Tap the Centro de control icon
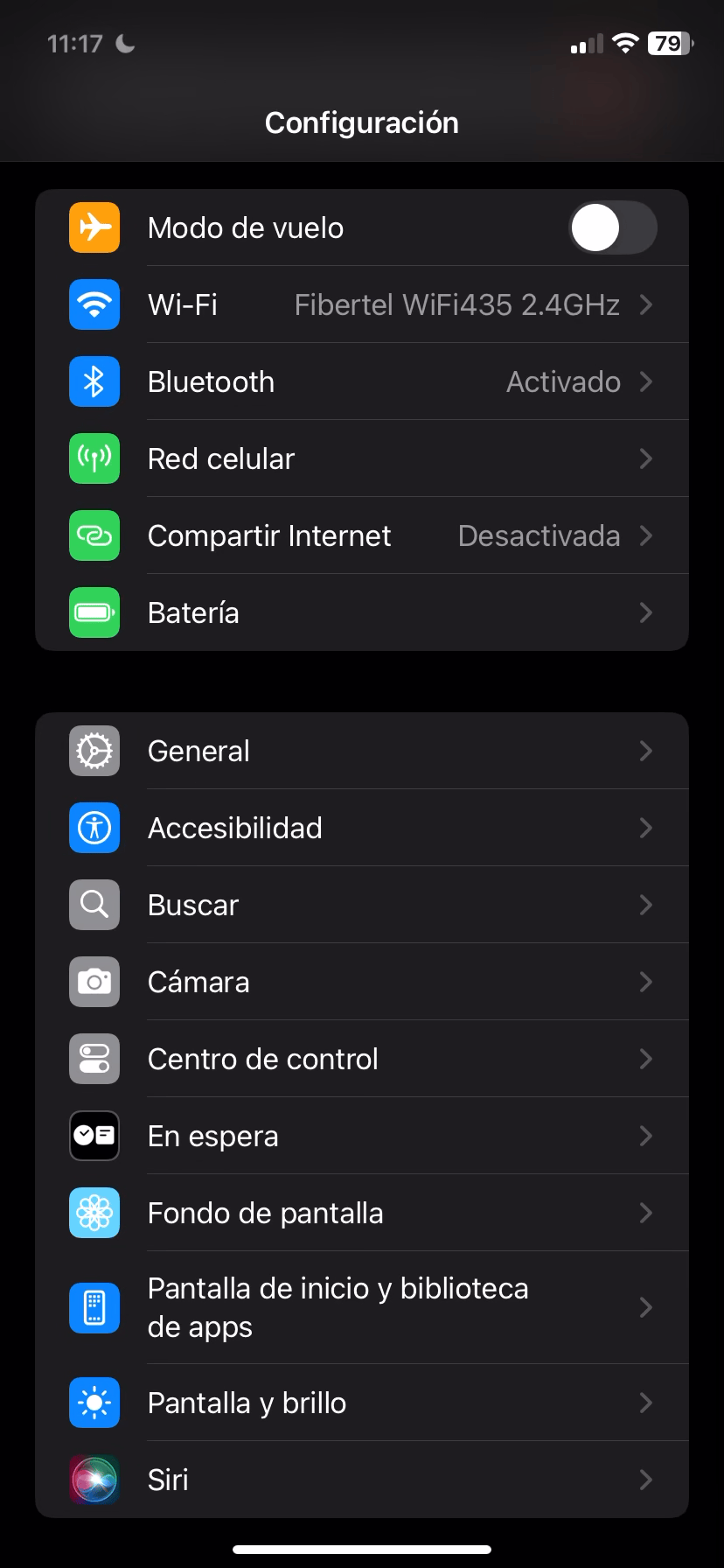 tap(94, 1059)
